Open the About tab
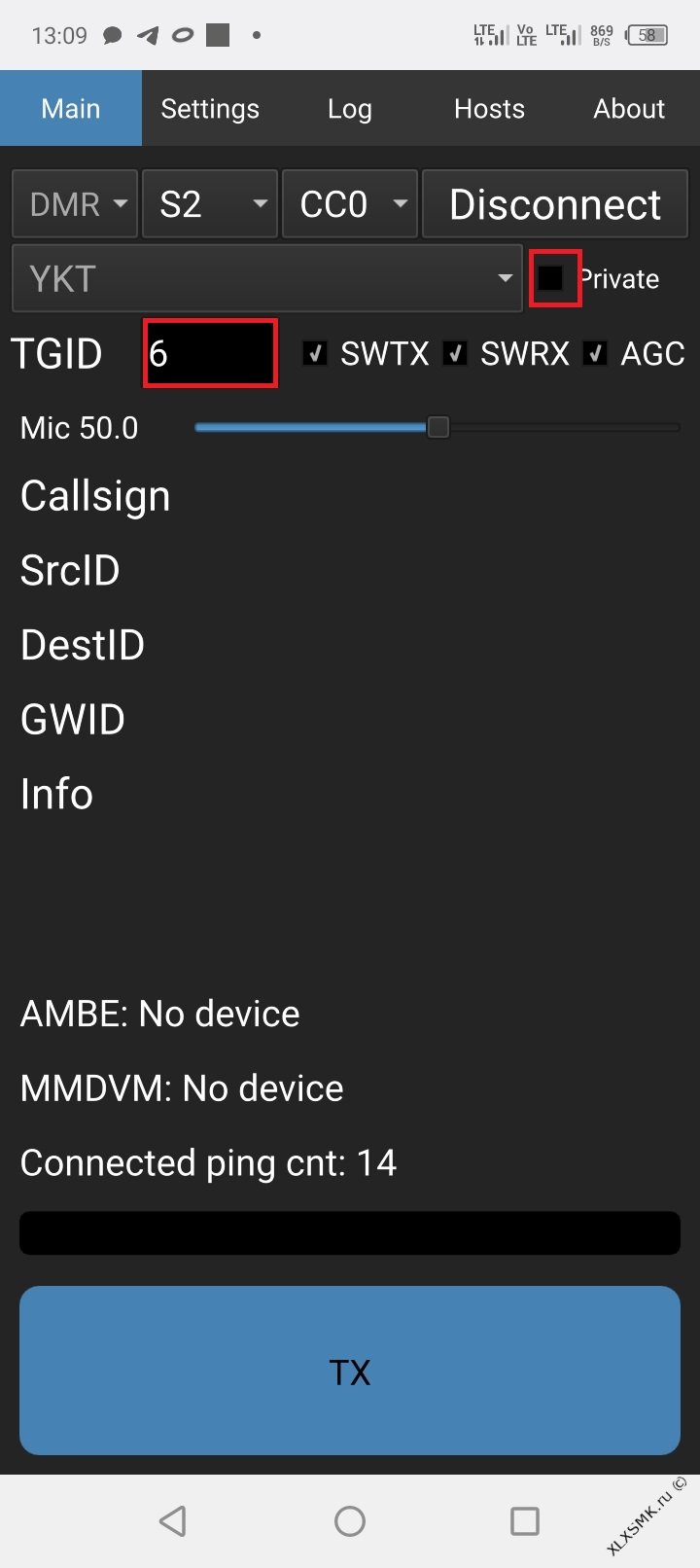The width and height of the screenshot is (700, 1568). (x=629, y=108)
